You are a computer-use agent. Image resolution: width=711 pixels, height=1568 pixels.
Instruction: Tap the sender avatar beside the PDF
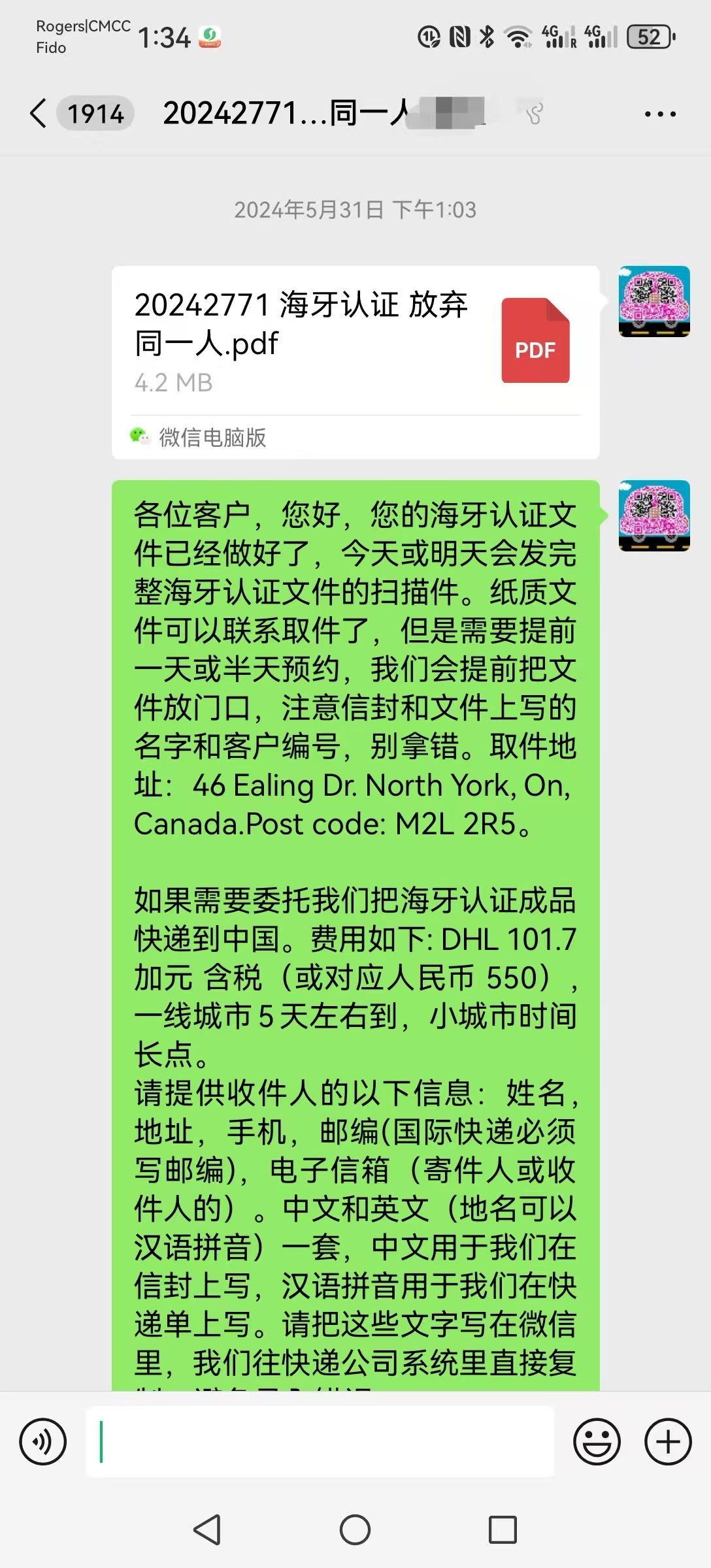click(x=654, y=302)
